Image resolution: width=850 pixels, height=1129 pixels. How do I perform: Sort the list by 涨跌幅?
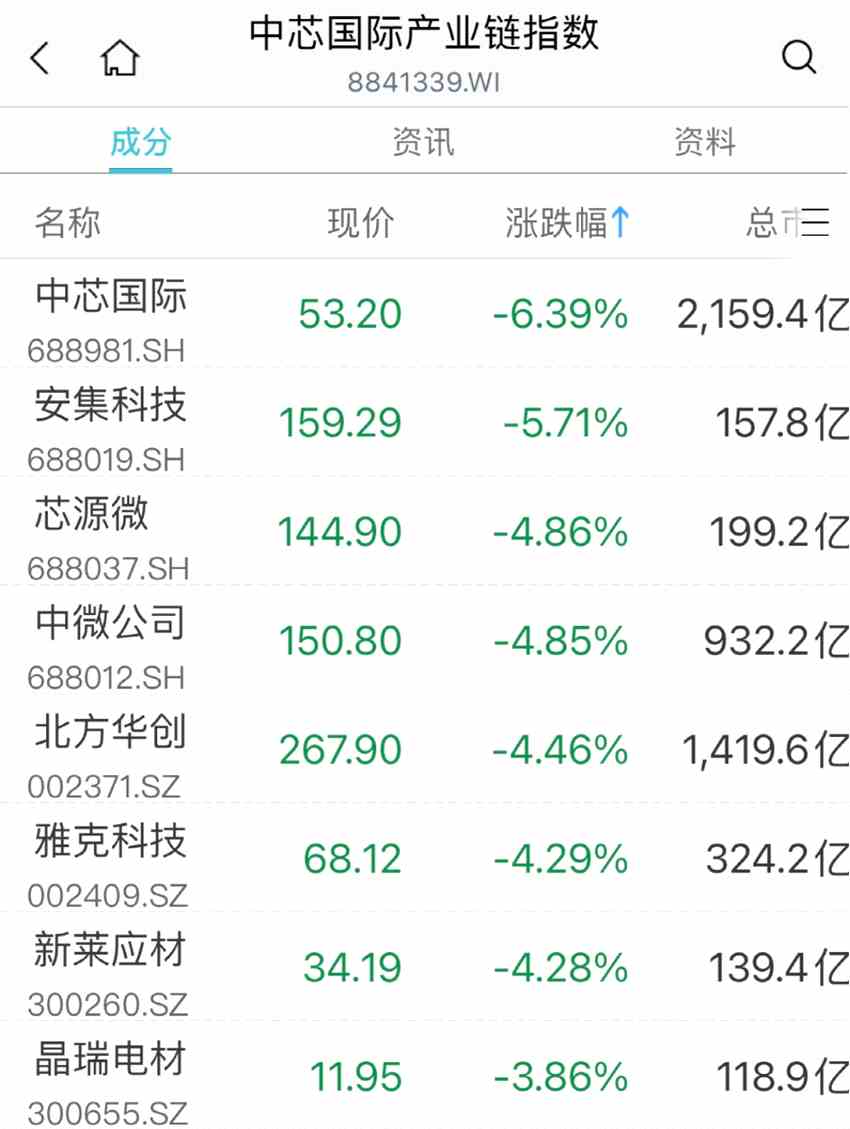pyautogui.click(x=567, y=222)
